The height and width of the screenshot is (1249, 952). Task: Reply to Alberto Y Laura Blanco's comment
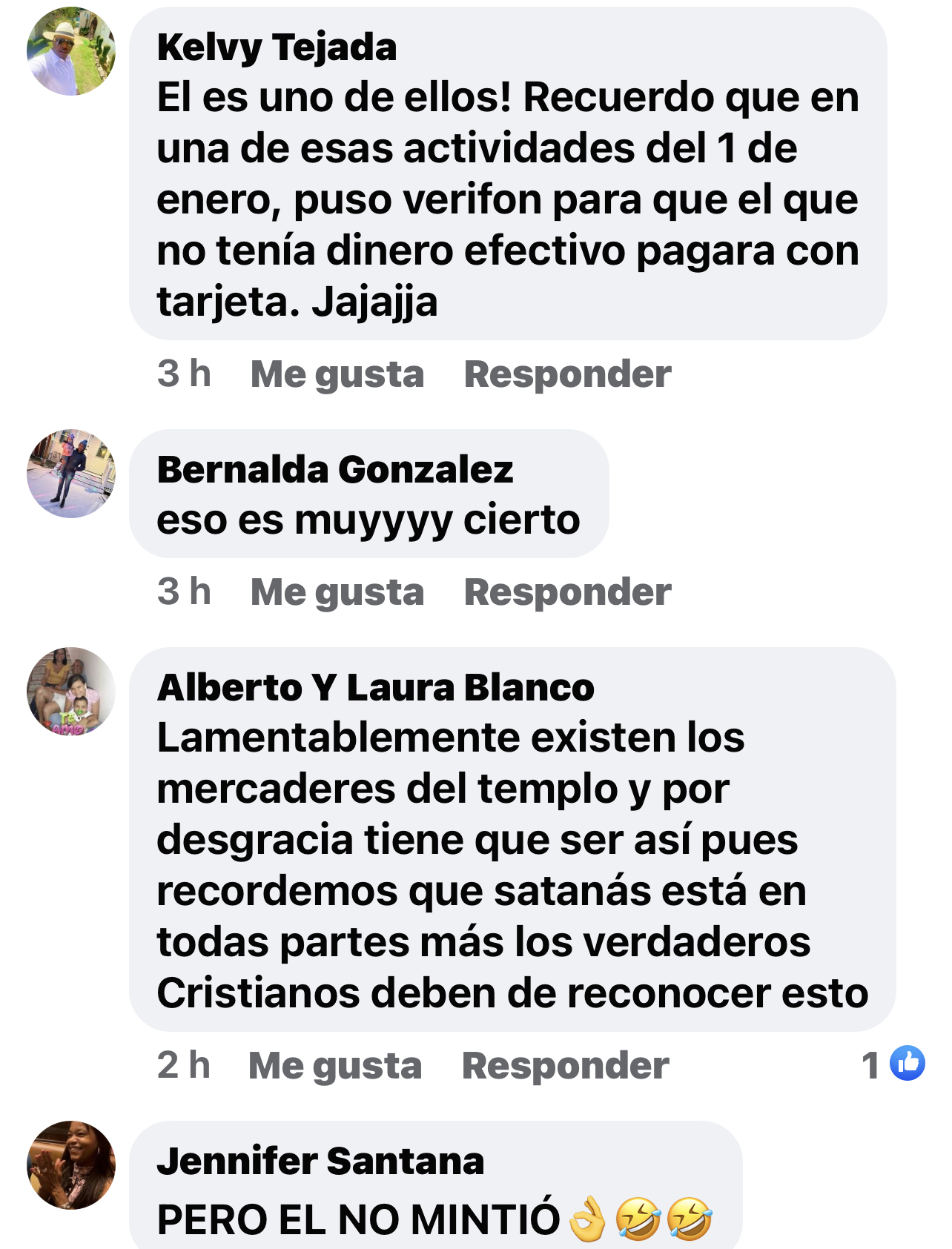(565, 1065)
